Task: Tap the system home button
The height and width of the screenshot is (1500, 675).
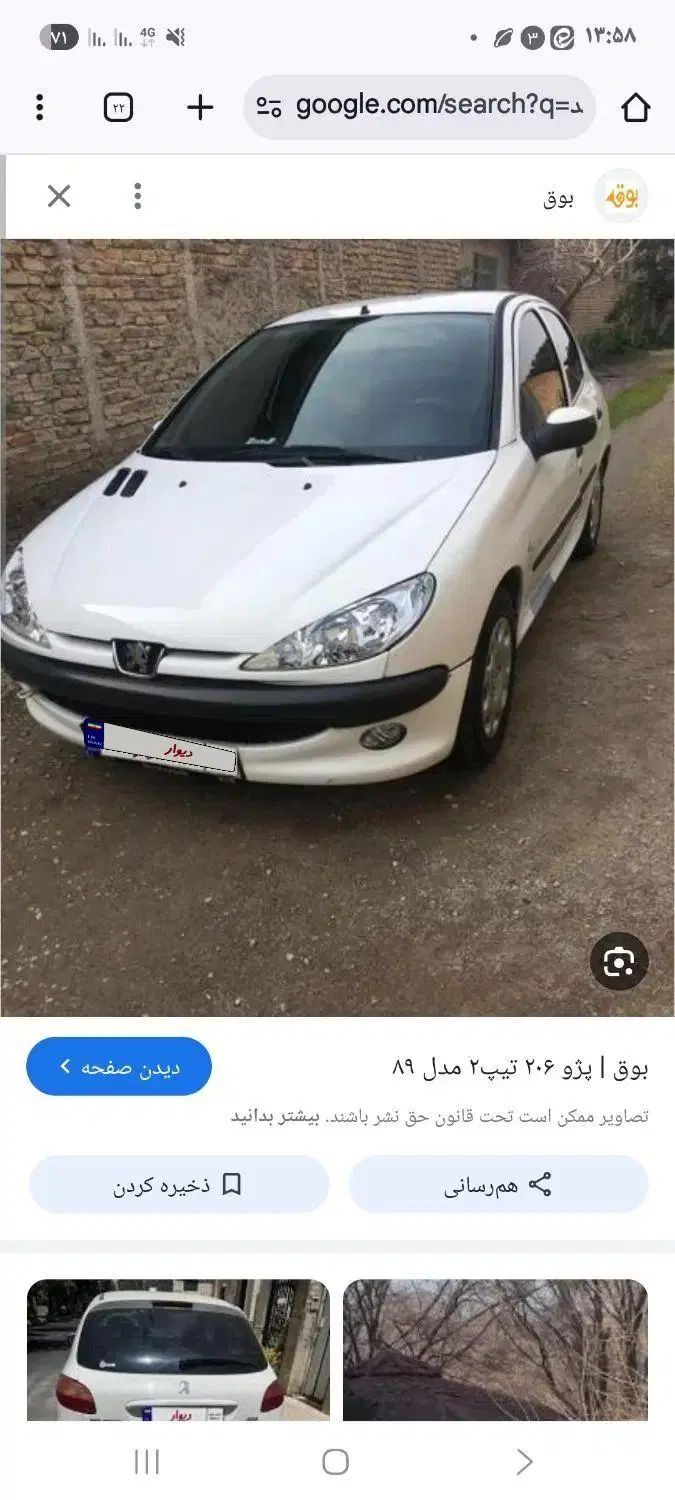Action: (x=336, y=1462)
